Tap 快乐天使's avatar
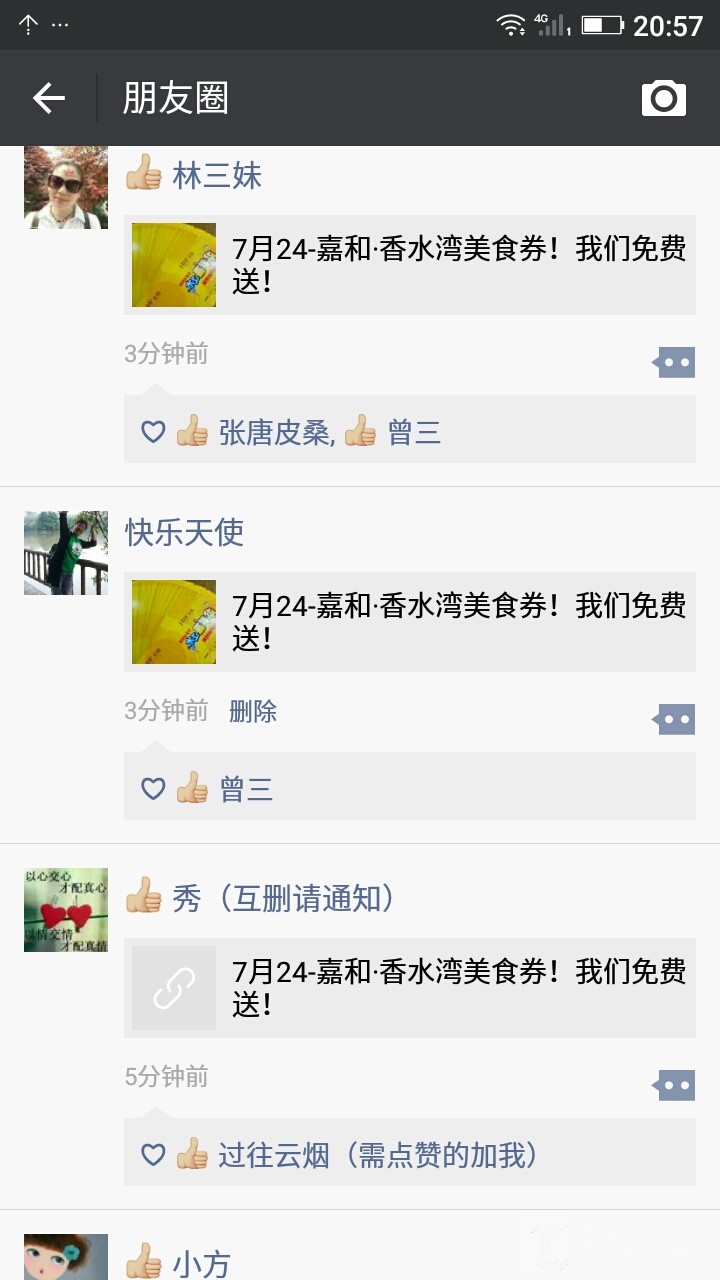Image resolution: width=720 pixels, height=1280 pixels. tap(66, 553)
